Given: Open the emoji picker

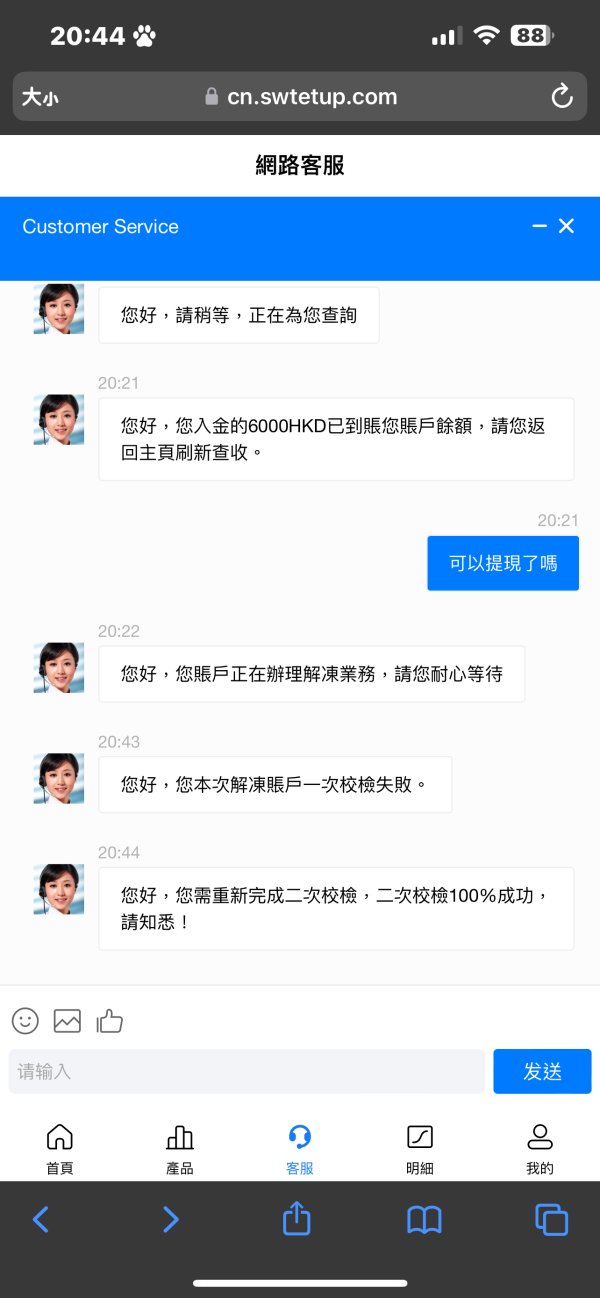Looking at the screenshot, I should [x=25, y=1020].
